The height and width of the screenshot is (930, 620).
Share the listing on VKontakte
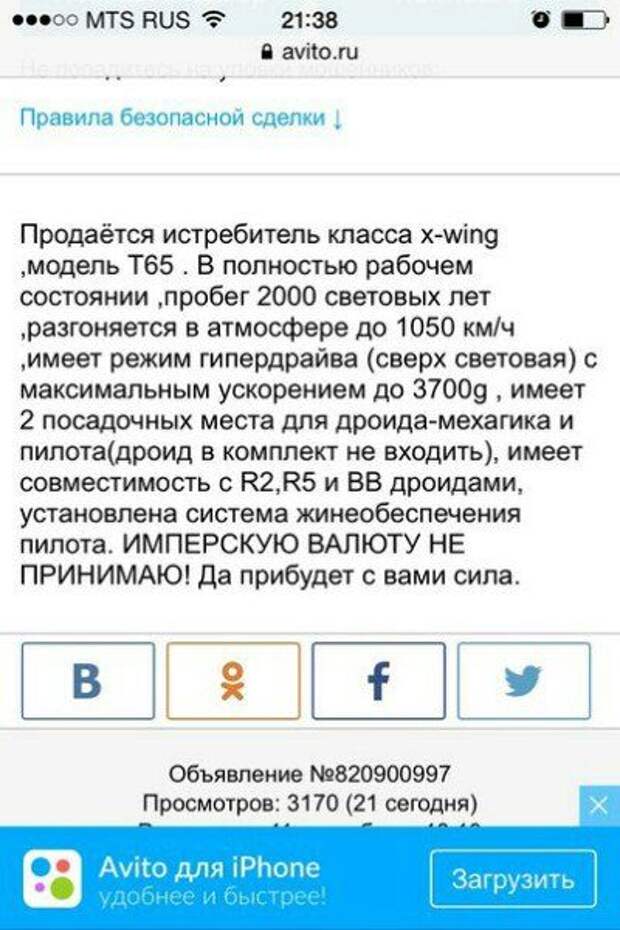coord(88,682)
